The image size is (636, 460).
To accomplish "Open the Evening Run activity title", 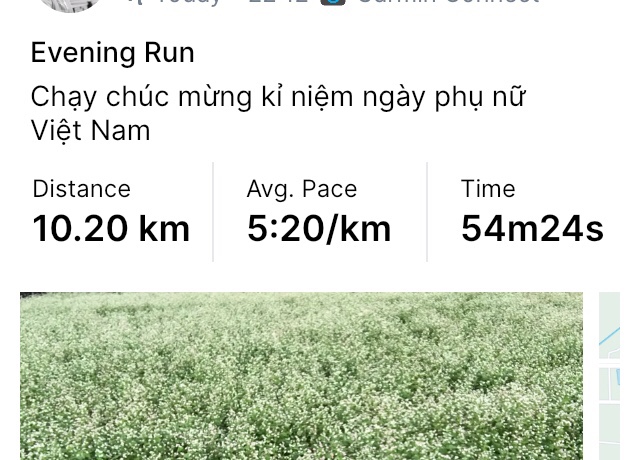I will (112, 52).
